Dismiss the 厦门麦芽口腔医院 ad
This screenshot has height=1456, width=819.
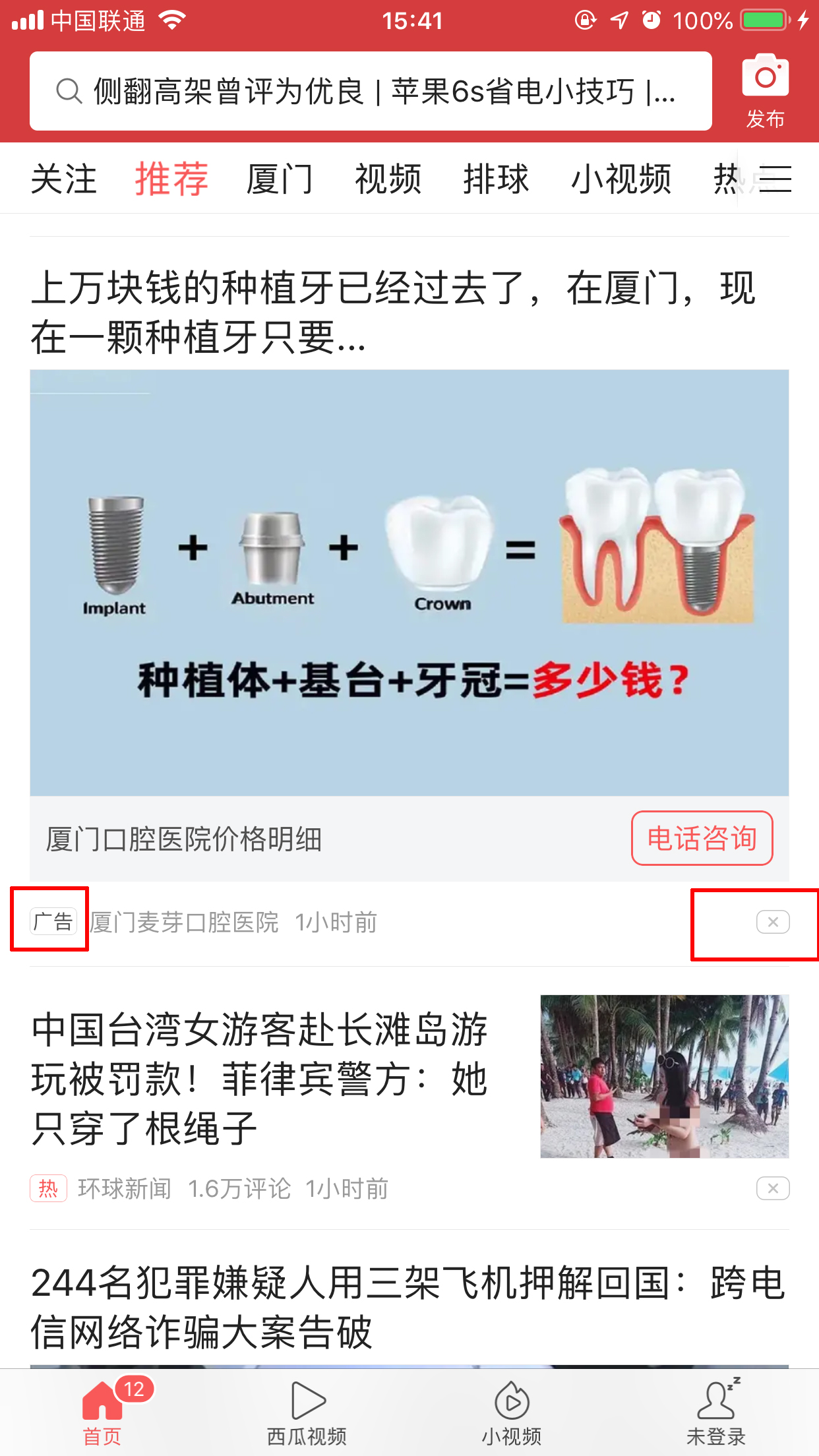[x=773, y=922]
